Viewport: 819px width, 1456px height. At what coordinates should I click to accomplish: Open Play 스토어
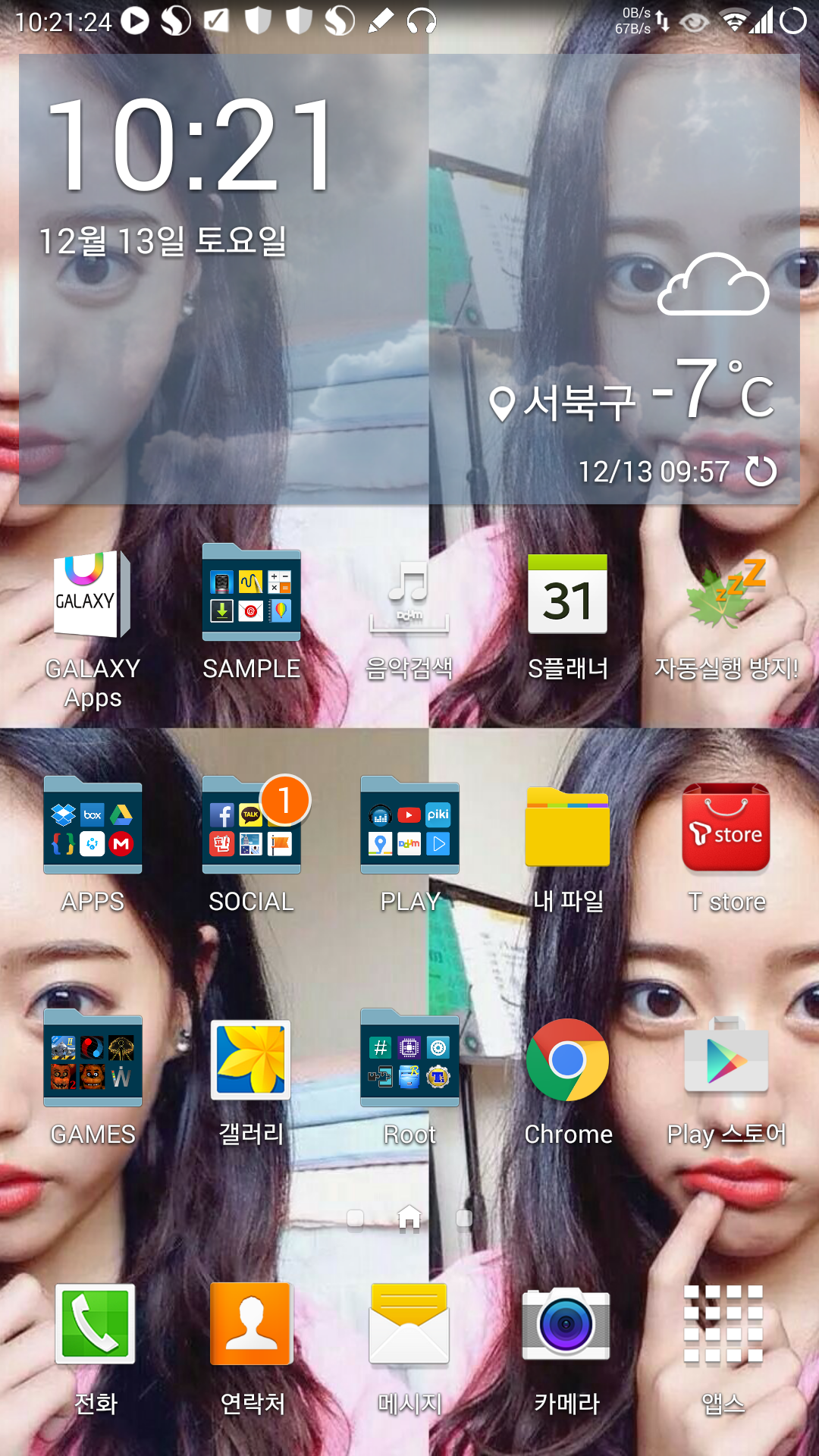(x=726, y=1060)
